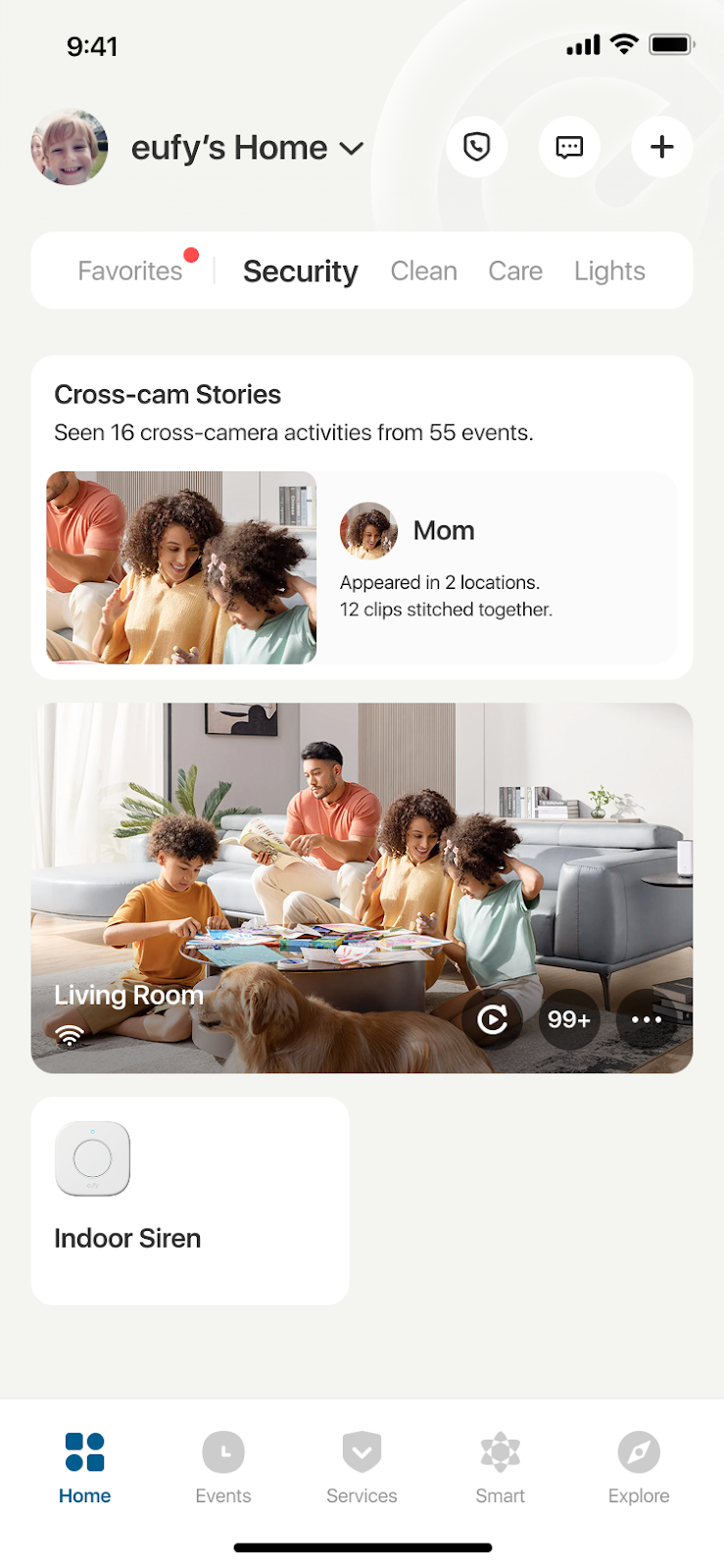The width and height of the screenshot is (724, 1568).
Task: Switch to the Clean tab
Action: coord(423,270)
